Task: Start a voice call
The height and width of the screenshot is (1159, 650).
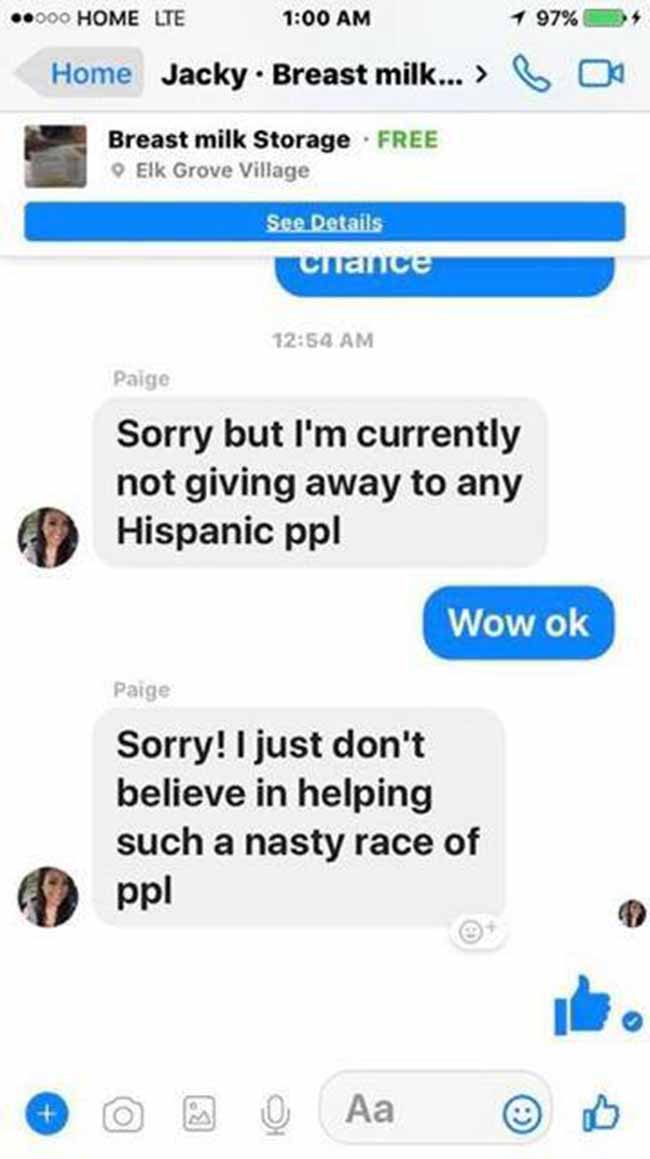Action: 532,75
